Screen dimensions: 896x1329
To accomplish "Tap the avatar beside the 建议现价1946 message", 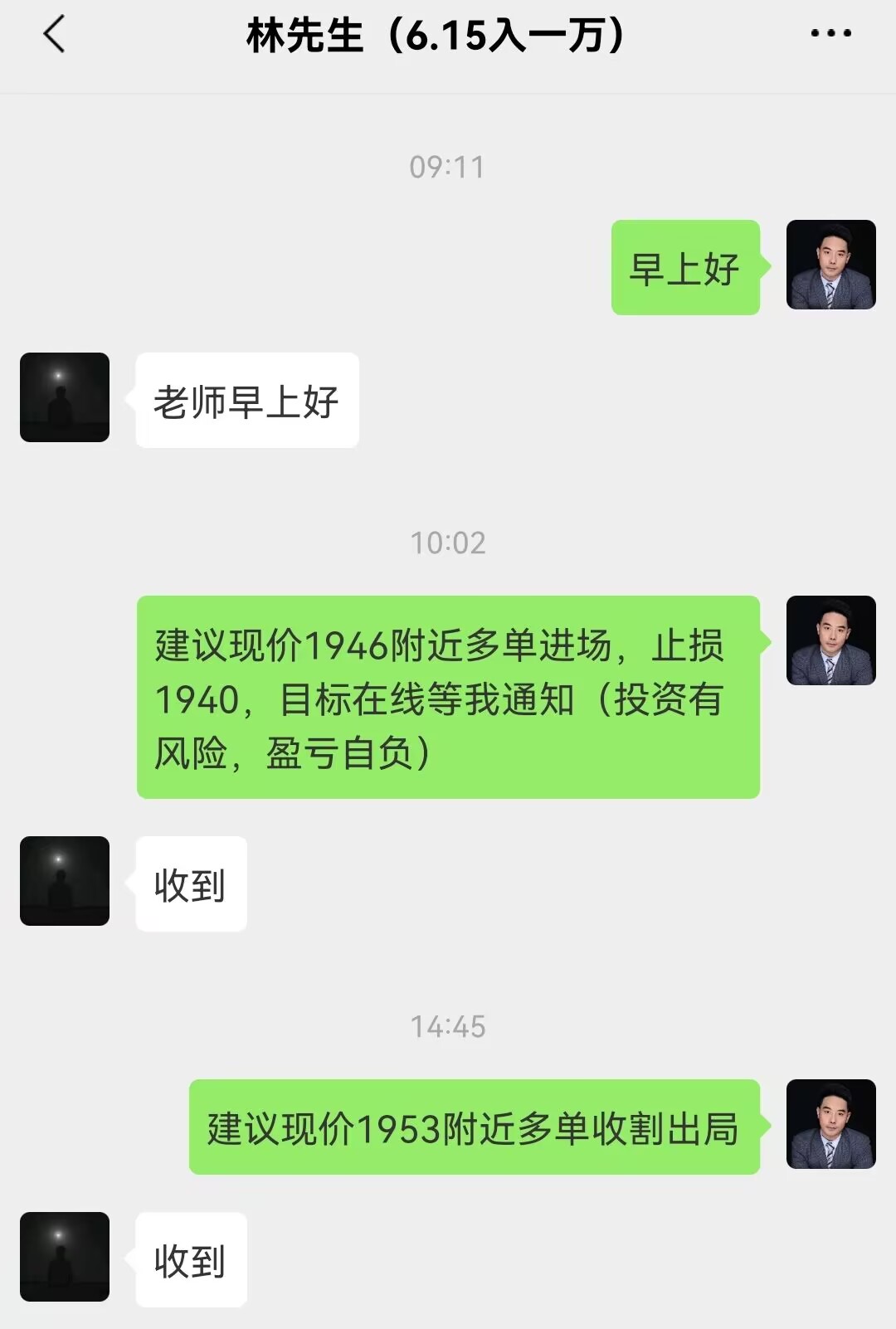I will pos(830,640).
